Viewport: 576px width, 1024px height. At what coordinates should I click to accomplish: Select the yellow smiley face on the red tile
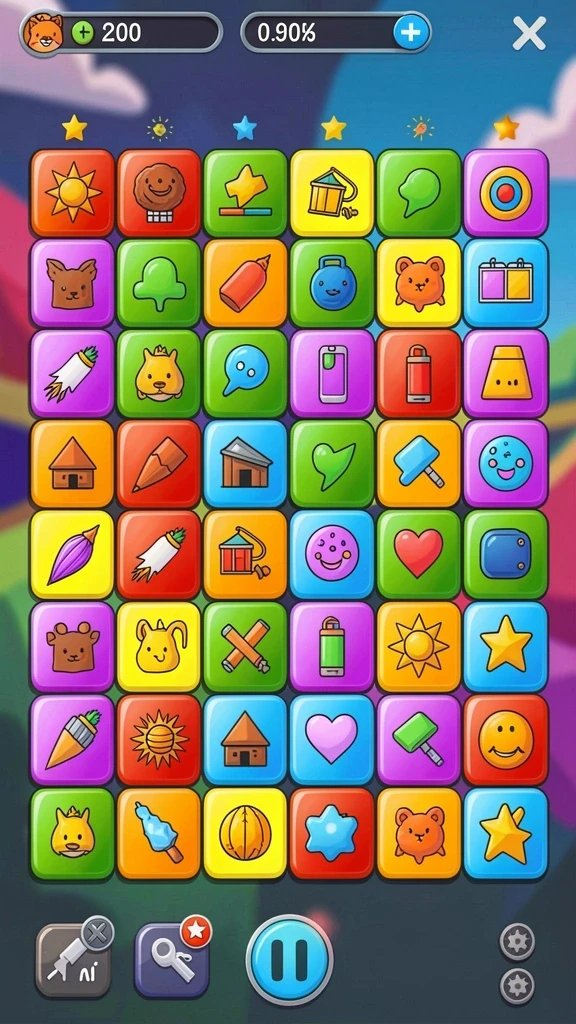coord(505,739)
